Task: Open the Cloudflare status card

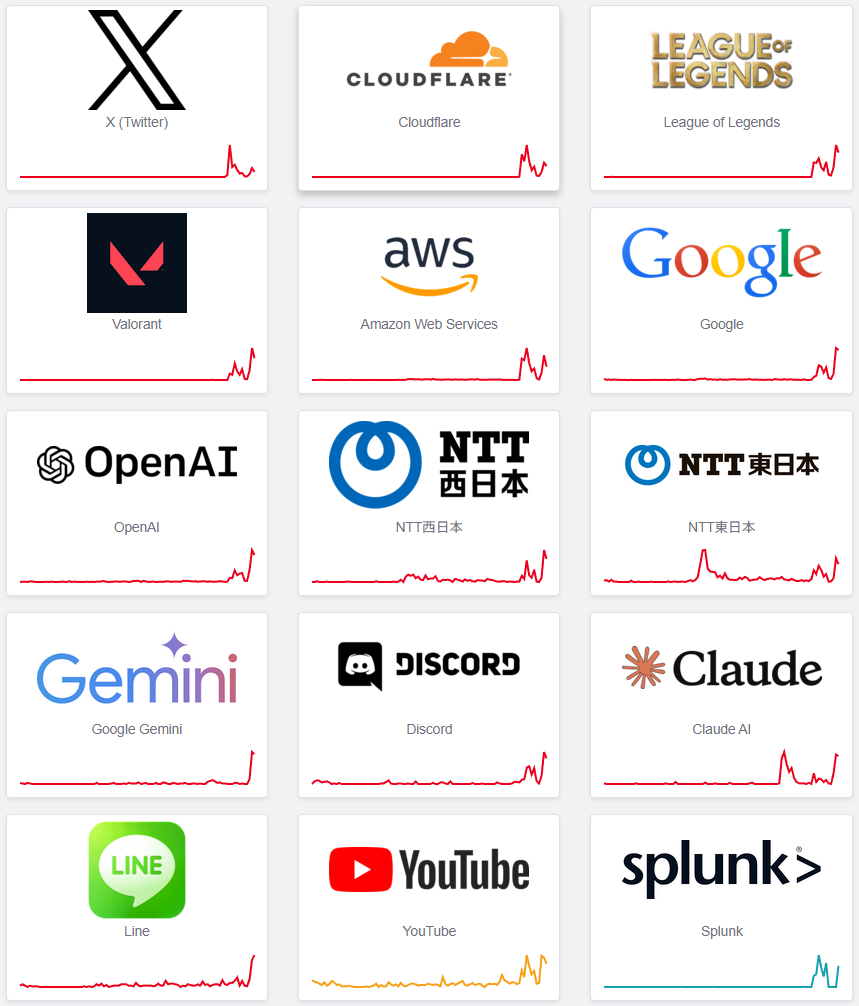Action: [429, 98]
